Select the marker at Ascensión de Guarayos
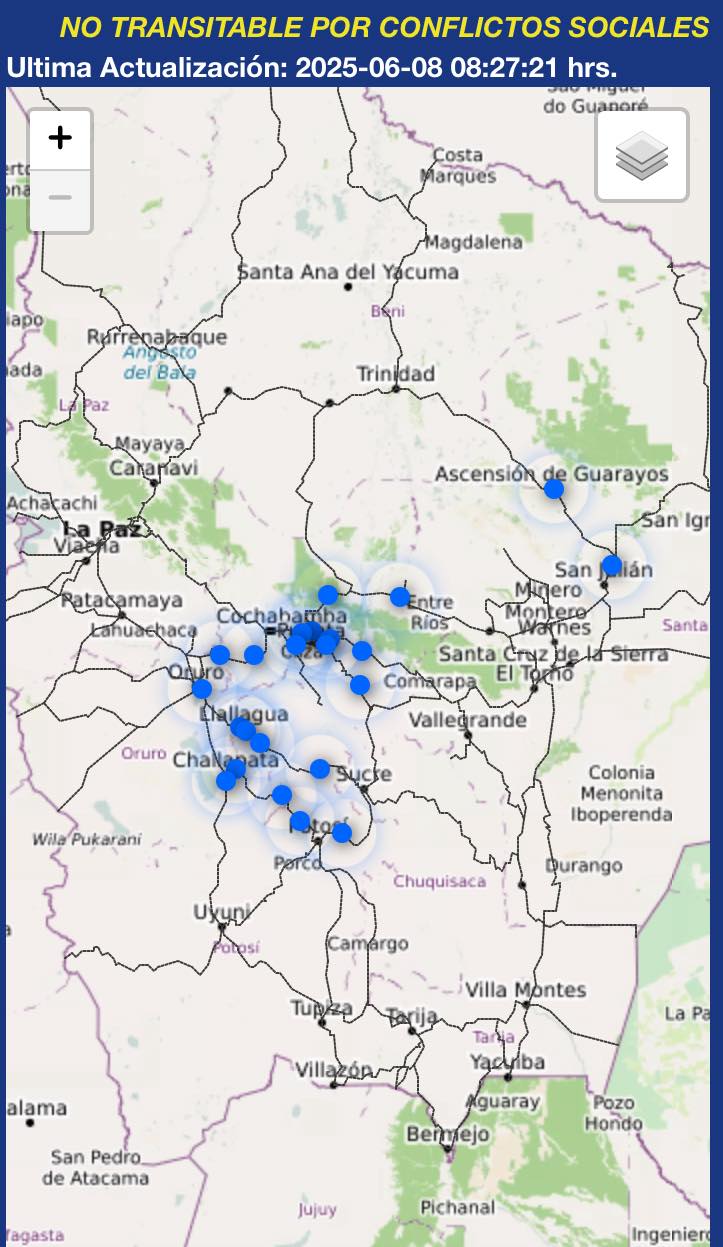 coord(554,489)
